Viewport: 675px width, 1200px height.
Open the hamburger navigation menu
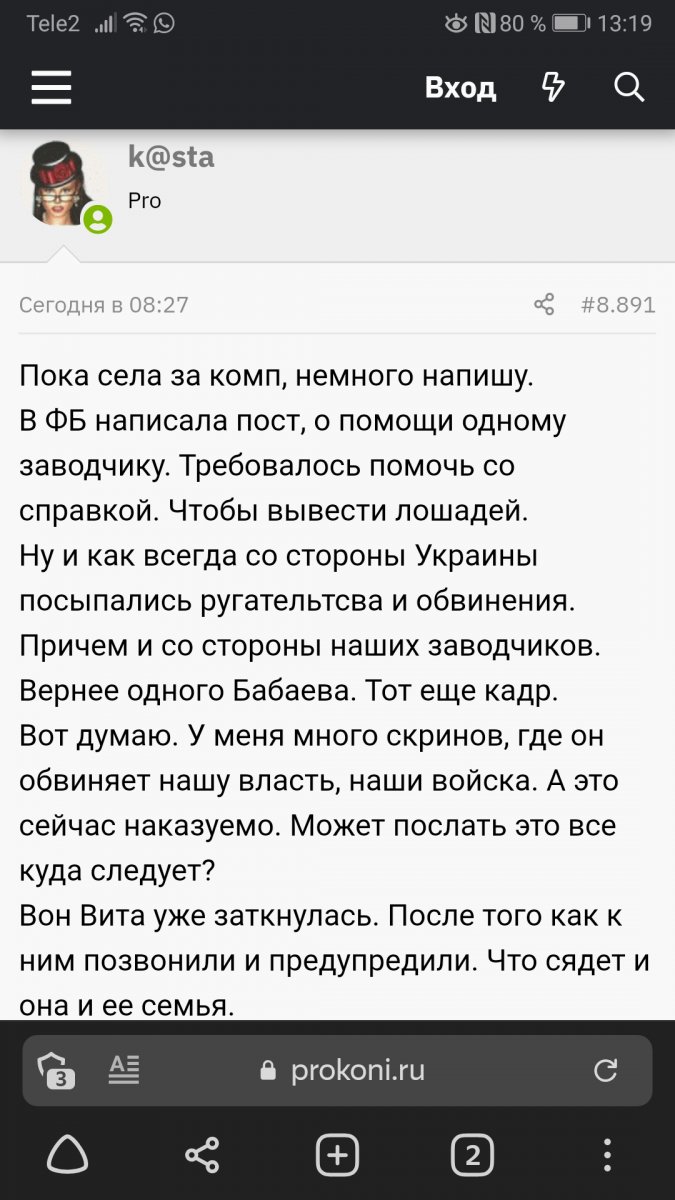[x=51, y=88]
